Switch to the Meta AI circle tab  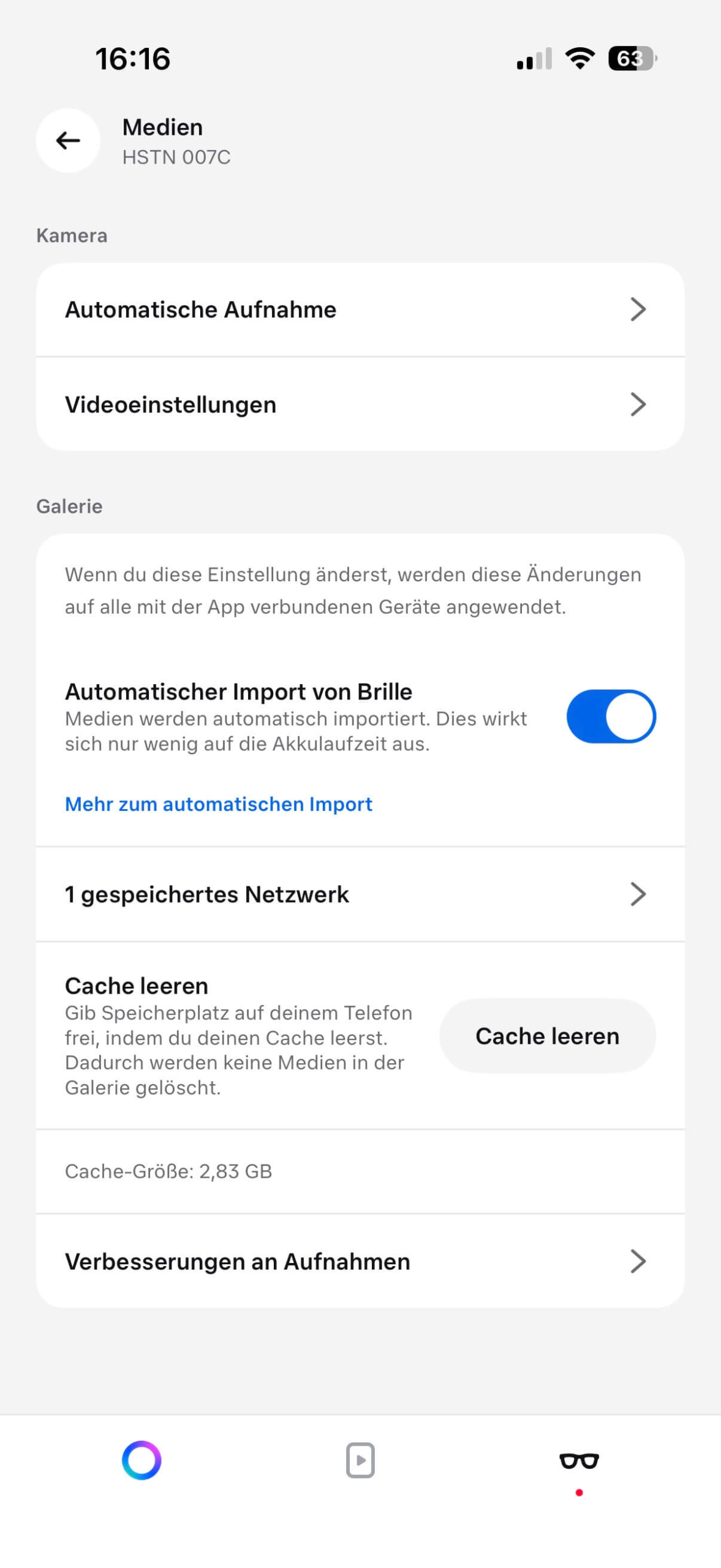[142, 1460]
